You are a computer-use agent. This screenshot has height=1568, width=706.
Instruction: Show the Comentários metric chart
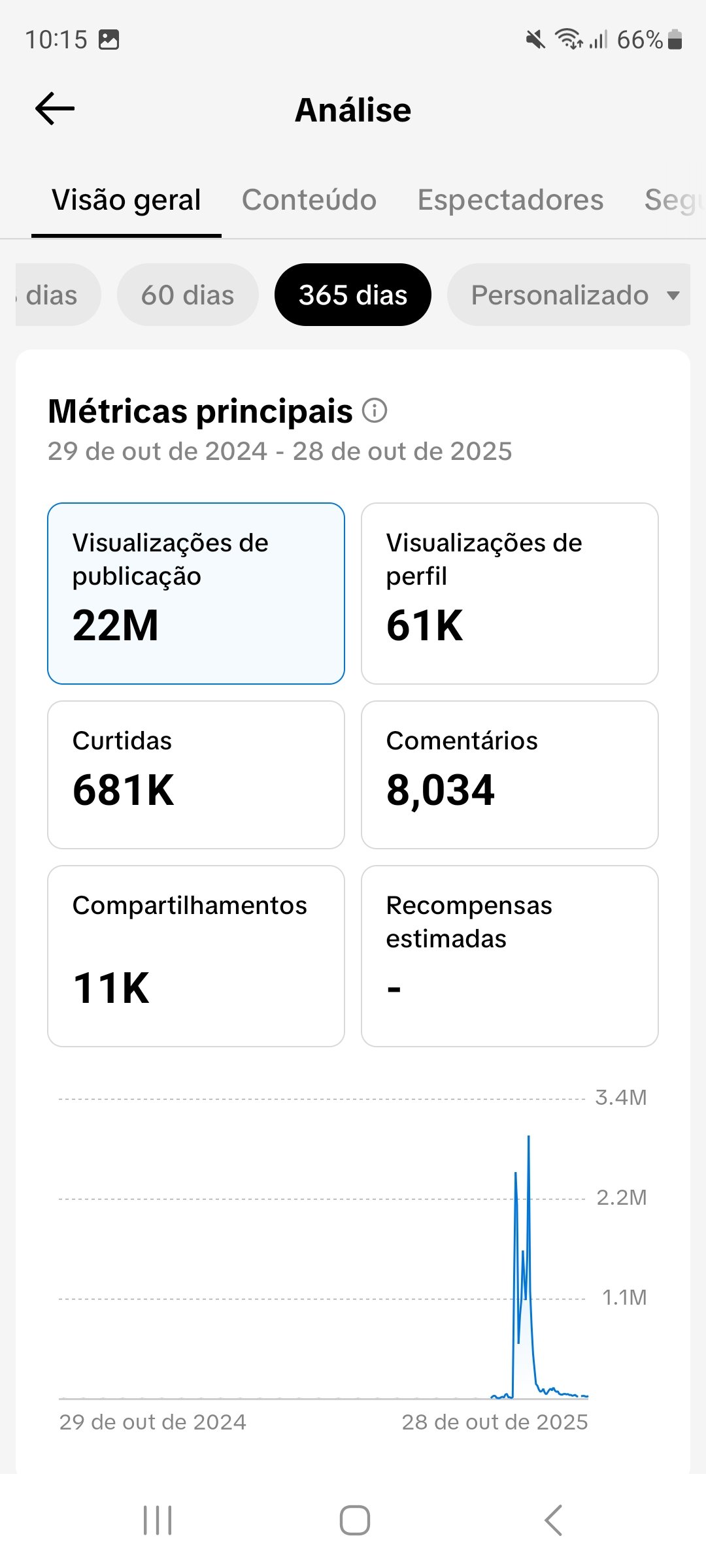click(510, 775)
